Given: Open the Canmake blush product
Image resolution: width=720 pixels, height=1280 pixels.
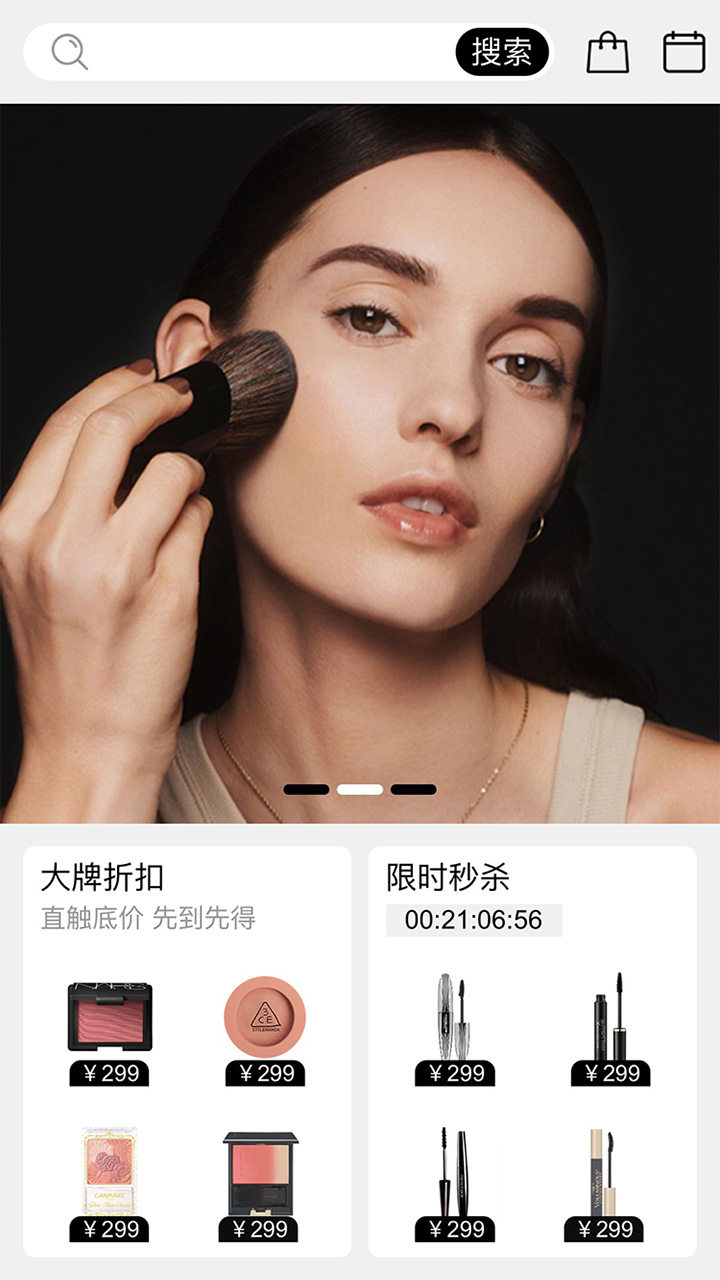Looking at the screenshot, I should click(x=109, y=1172).
